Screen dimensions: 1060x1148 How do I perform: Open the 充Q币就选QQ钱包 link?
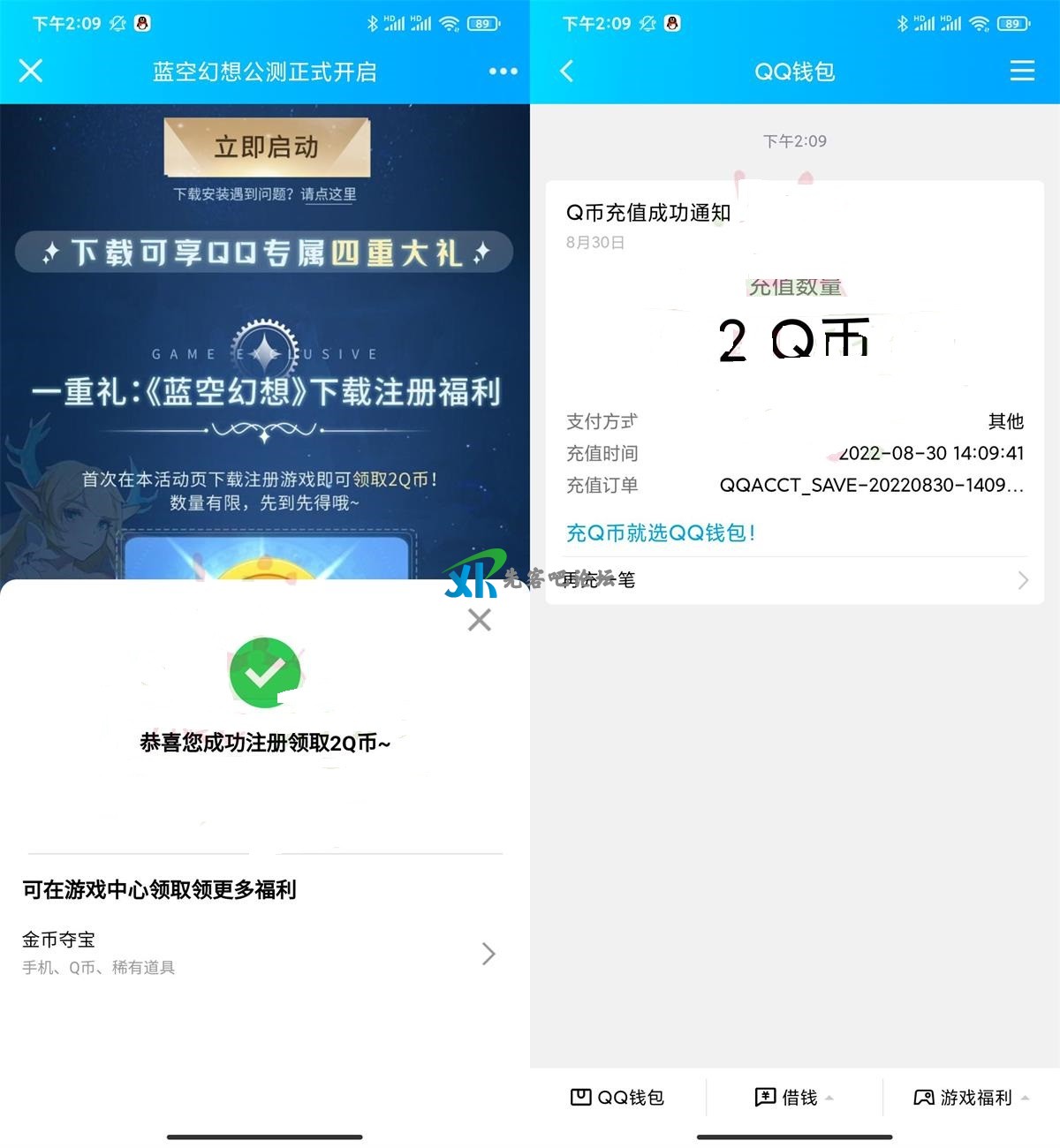tap(661, 532)
